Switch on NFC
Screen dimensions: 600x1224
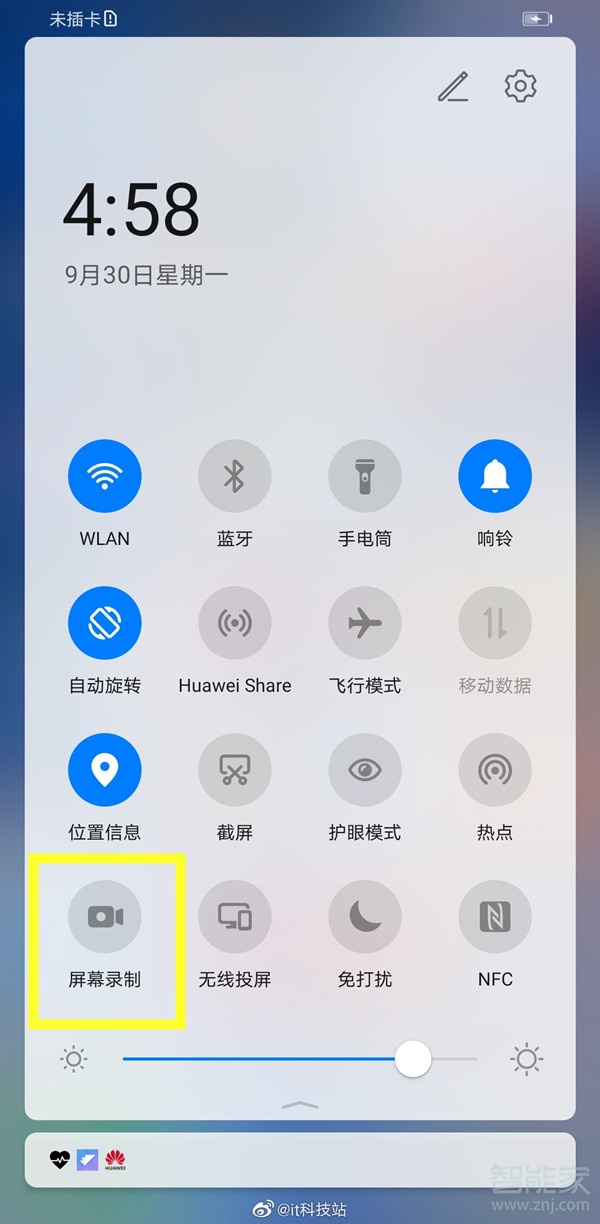tap(495, 917)
